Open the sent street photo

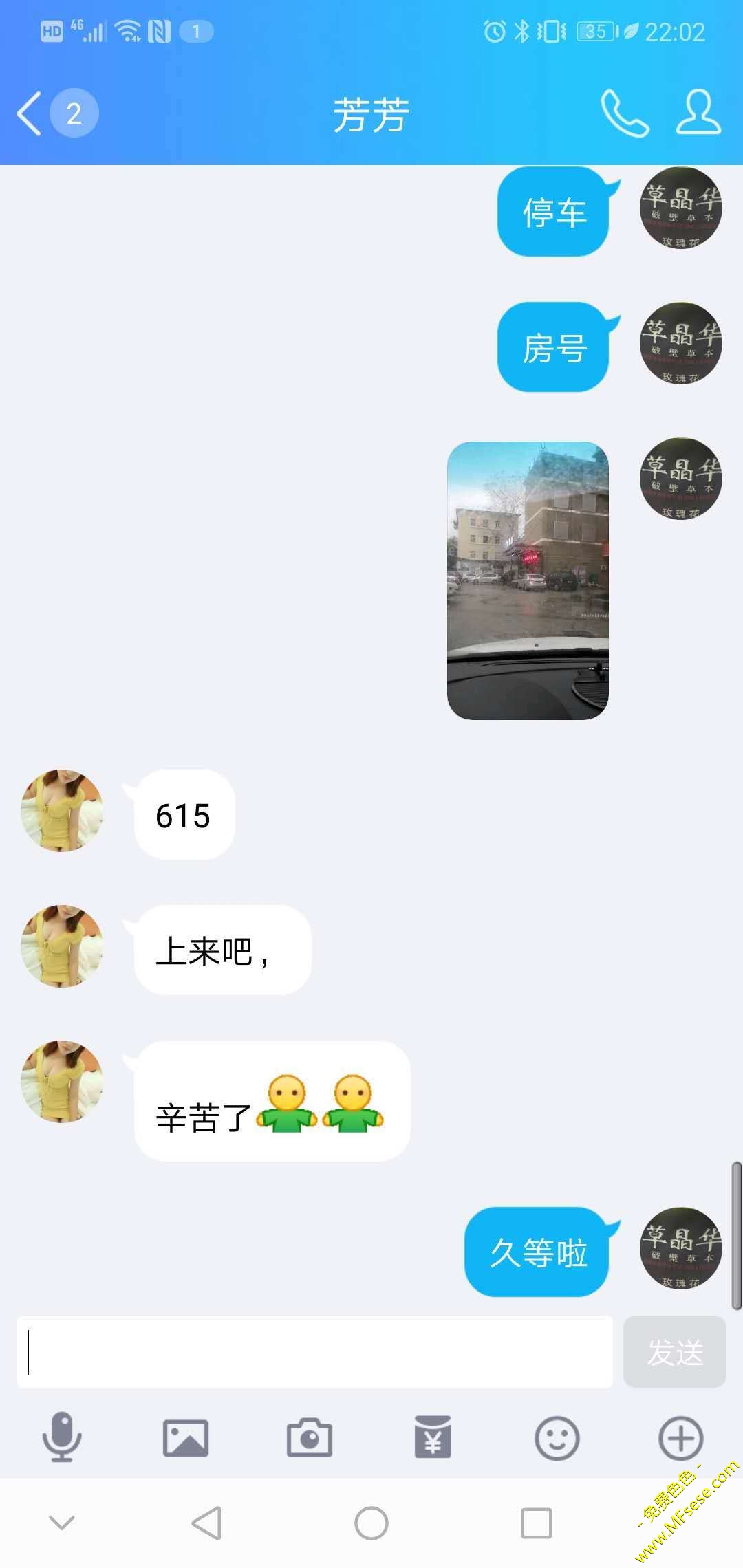tap(528, 580)
